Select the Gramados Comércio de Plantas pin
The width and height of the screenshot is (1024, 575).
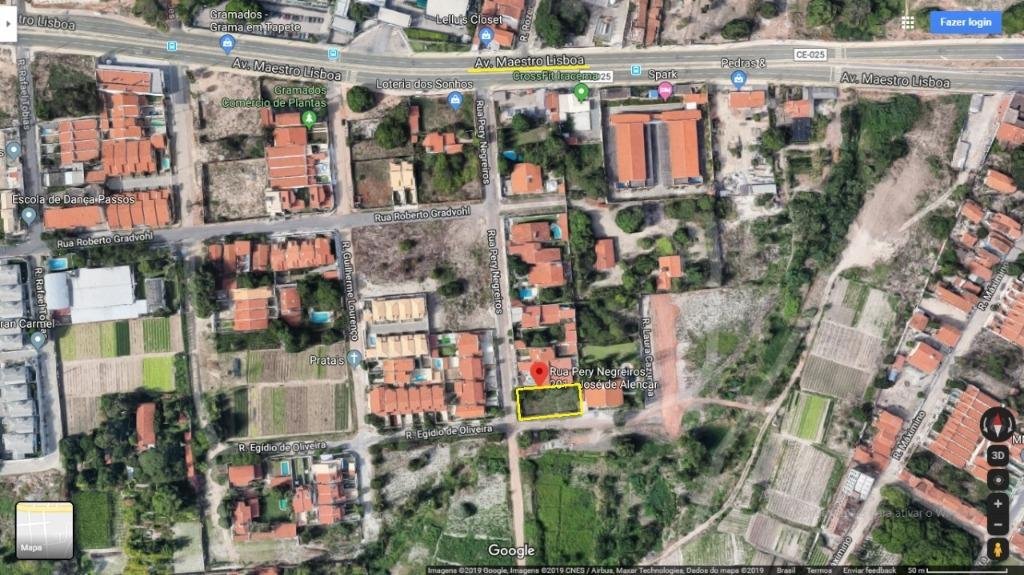(309, 117)
